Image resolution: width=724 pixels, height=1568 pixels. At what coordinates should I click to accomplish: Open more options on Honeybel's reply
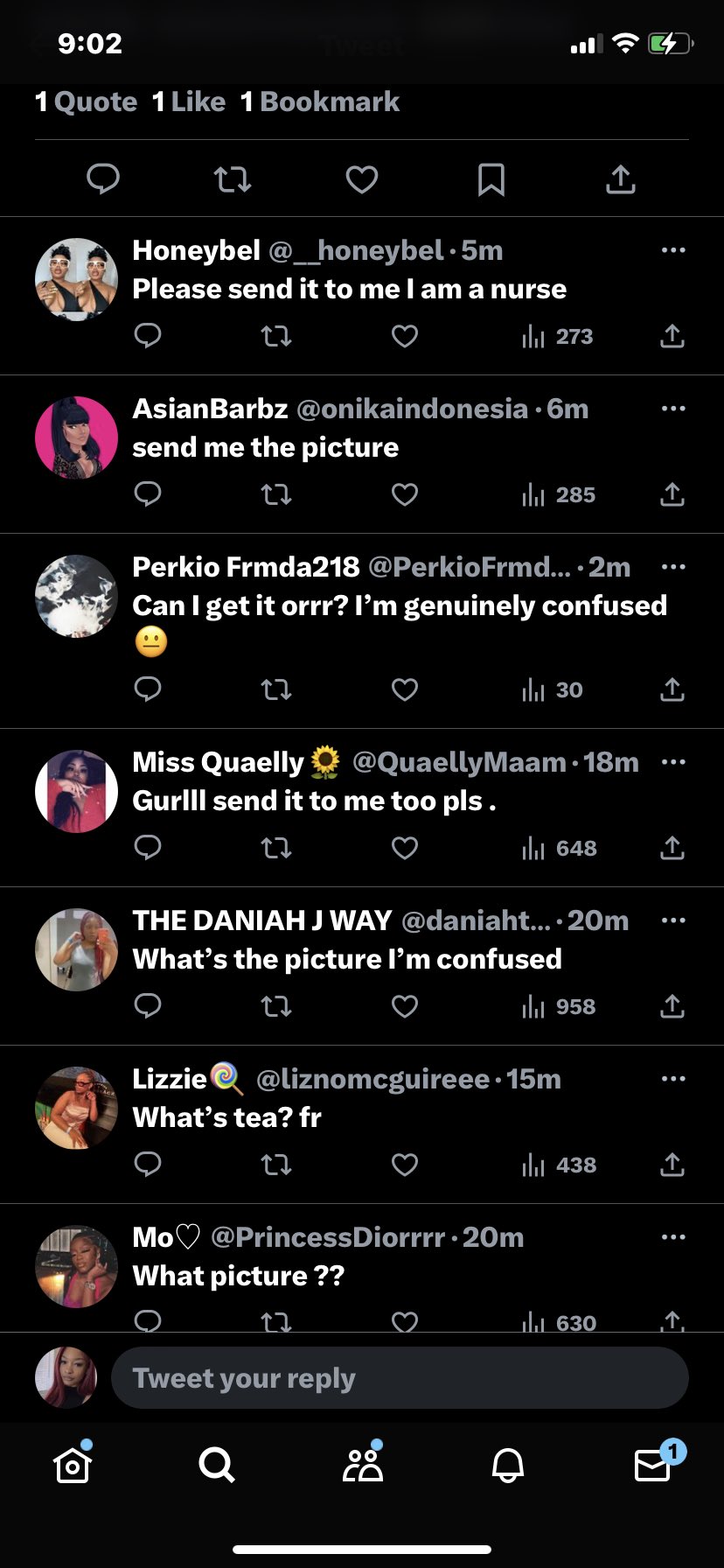tap(672, 250)
